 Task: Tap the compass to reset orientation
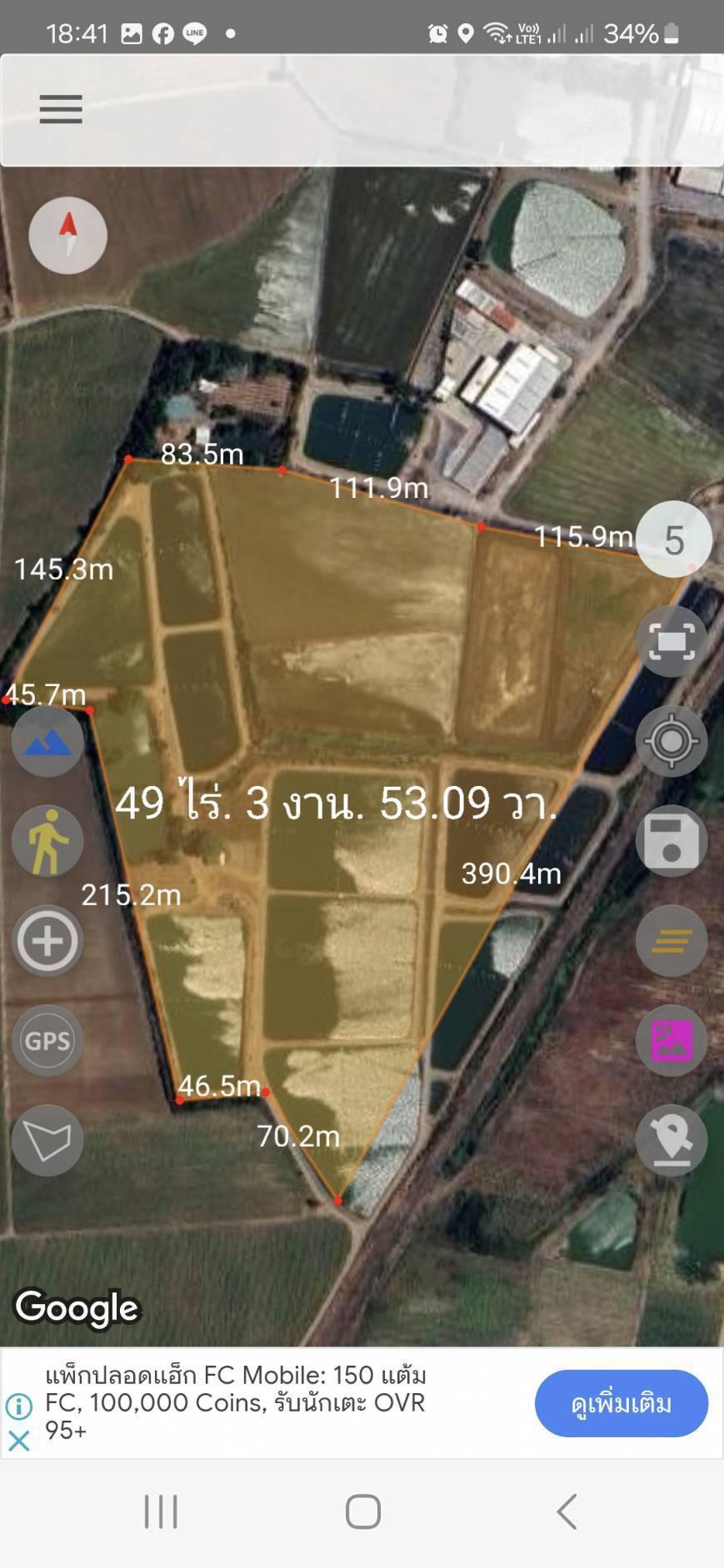pyautogui.click(x=68, y=236)
